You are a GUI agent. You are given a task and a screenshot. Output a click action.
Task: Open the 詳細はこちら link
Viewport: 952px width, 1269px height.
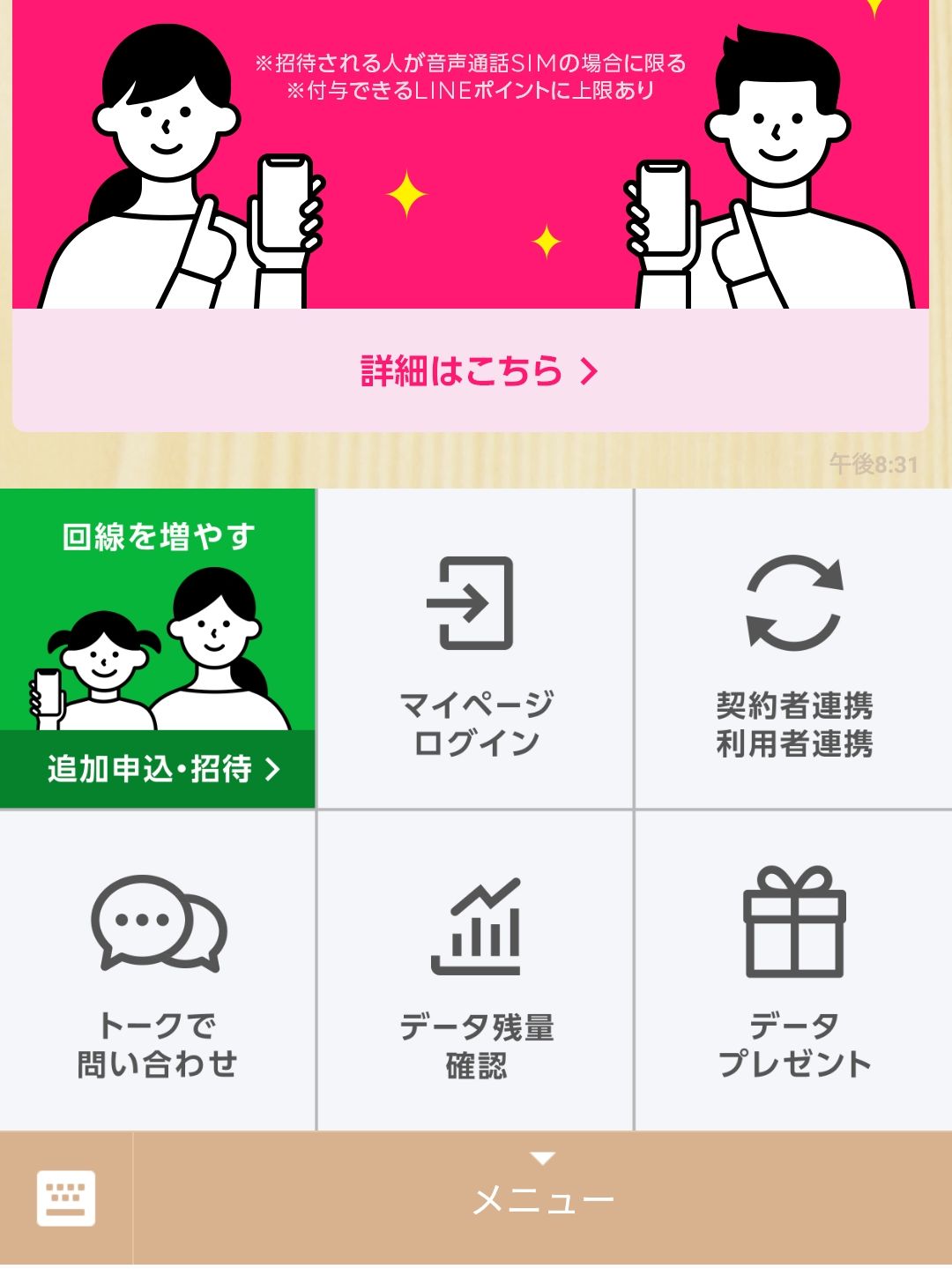[x=477, y=371]
